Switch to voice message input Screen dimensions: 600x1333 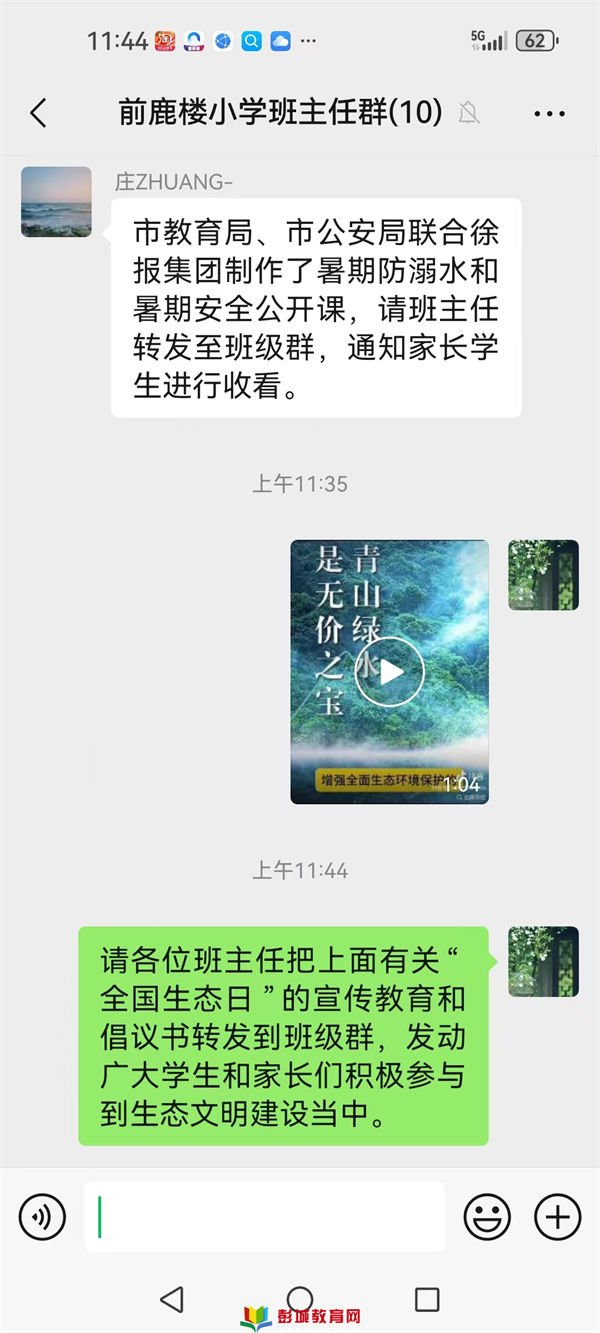coord(42,1217)
